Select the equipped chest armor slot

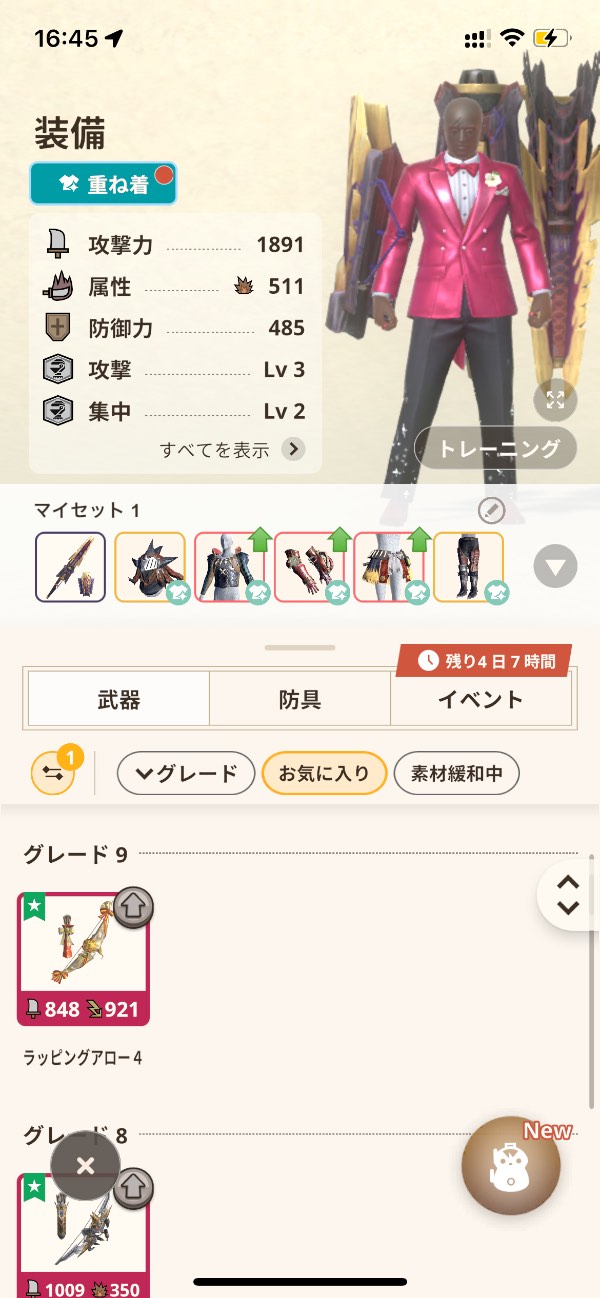[229, 567]
